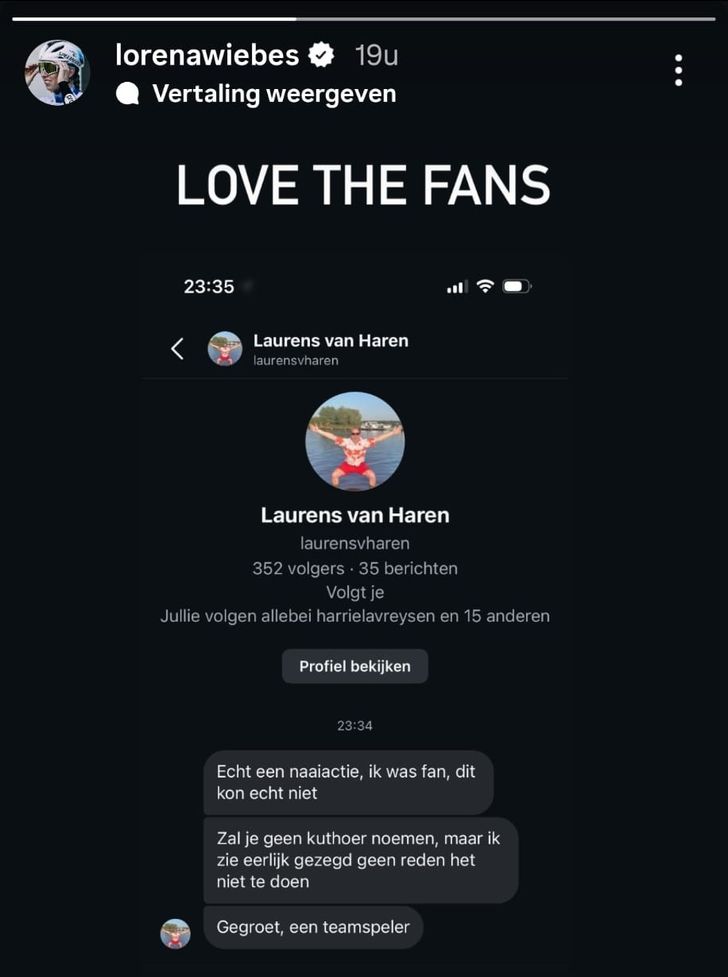Tap Vertaling weergeven to show translation

273,94
